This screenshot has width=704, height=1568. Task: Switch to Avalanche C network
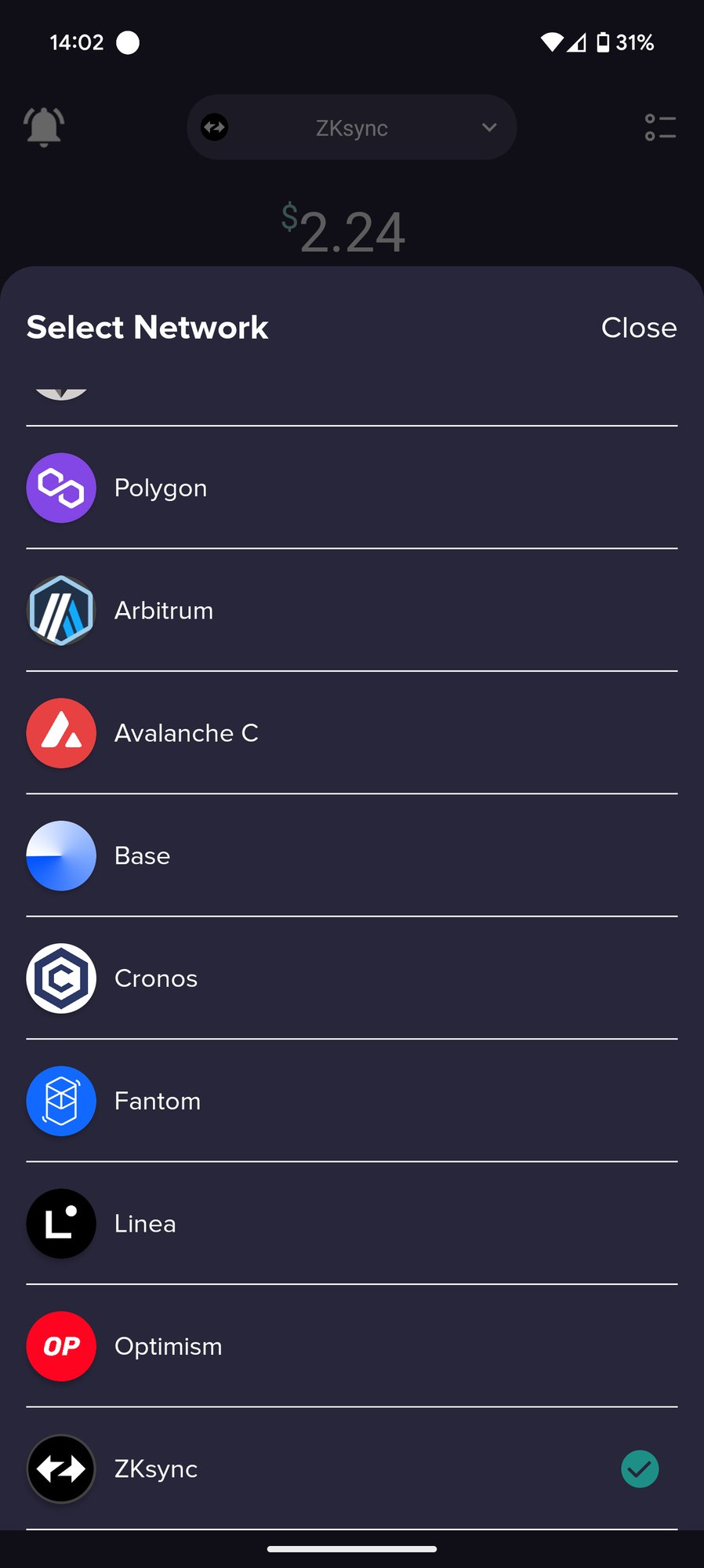pyautogui.click(x=351, y=733)
